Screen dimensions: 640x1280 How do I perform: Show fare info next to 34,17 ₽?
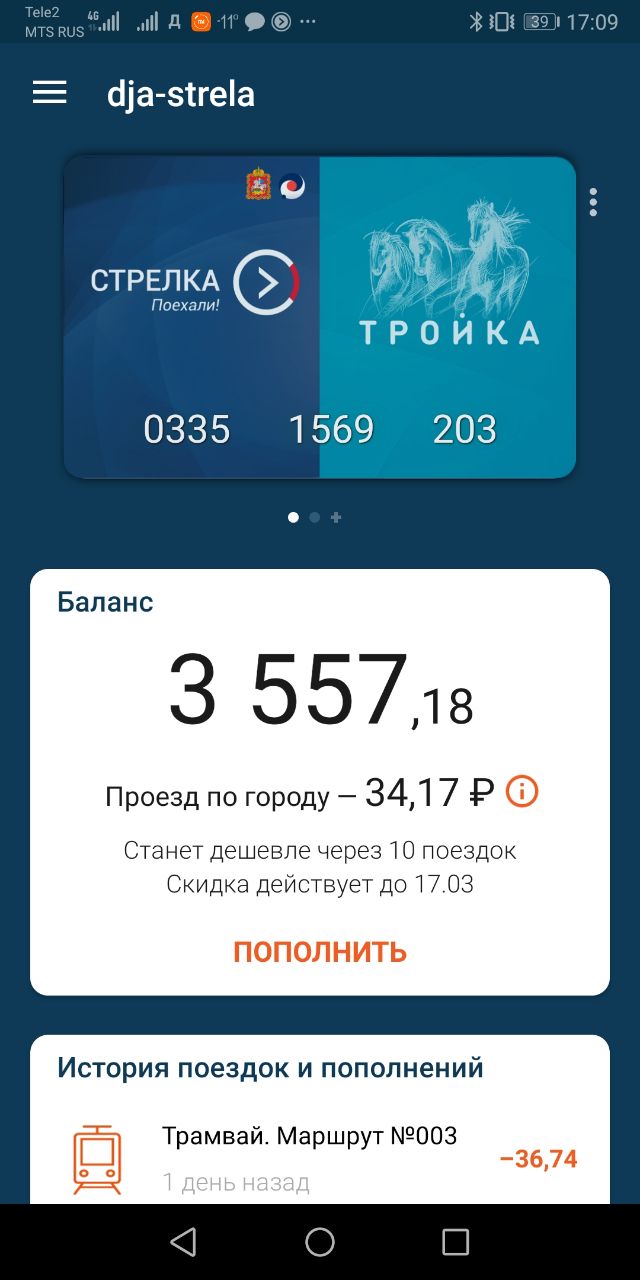click(x=522, y=793)
